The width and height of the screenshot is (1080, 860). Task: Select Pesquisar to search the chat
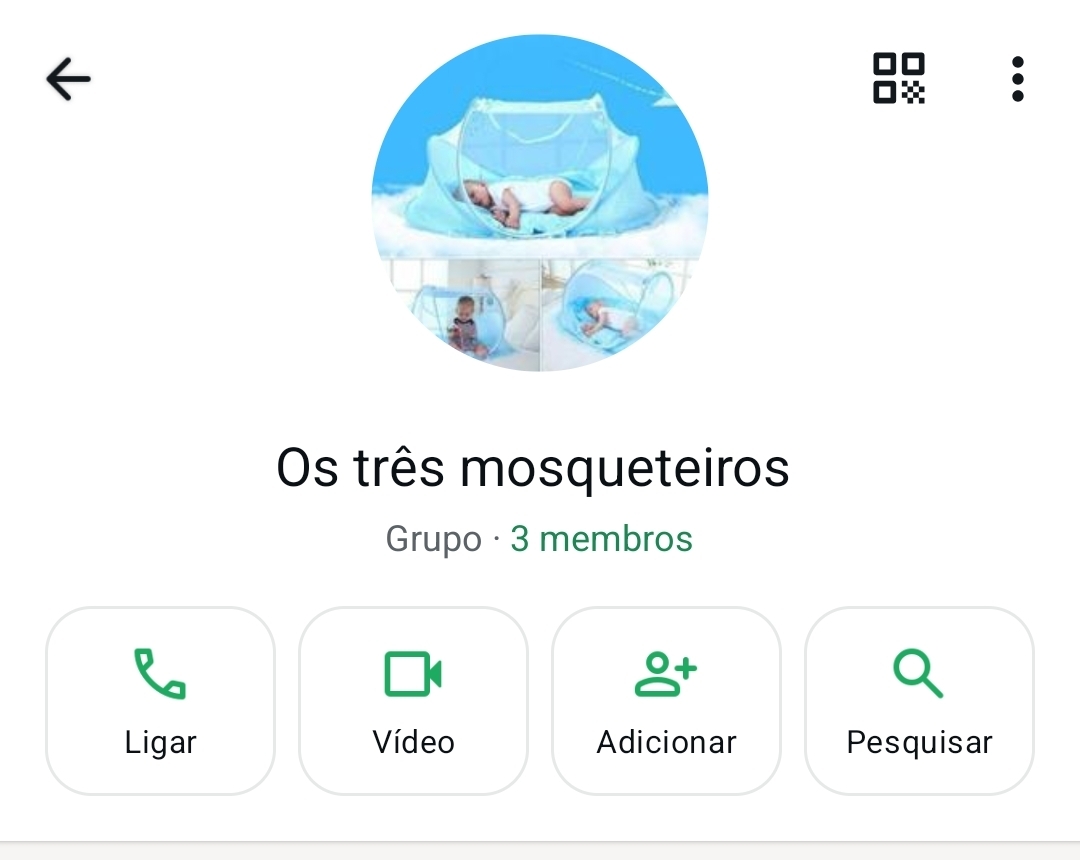pos(919,700)
